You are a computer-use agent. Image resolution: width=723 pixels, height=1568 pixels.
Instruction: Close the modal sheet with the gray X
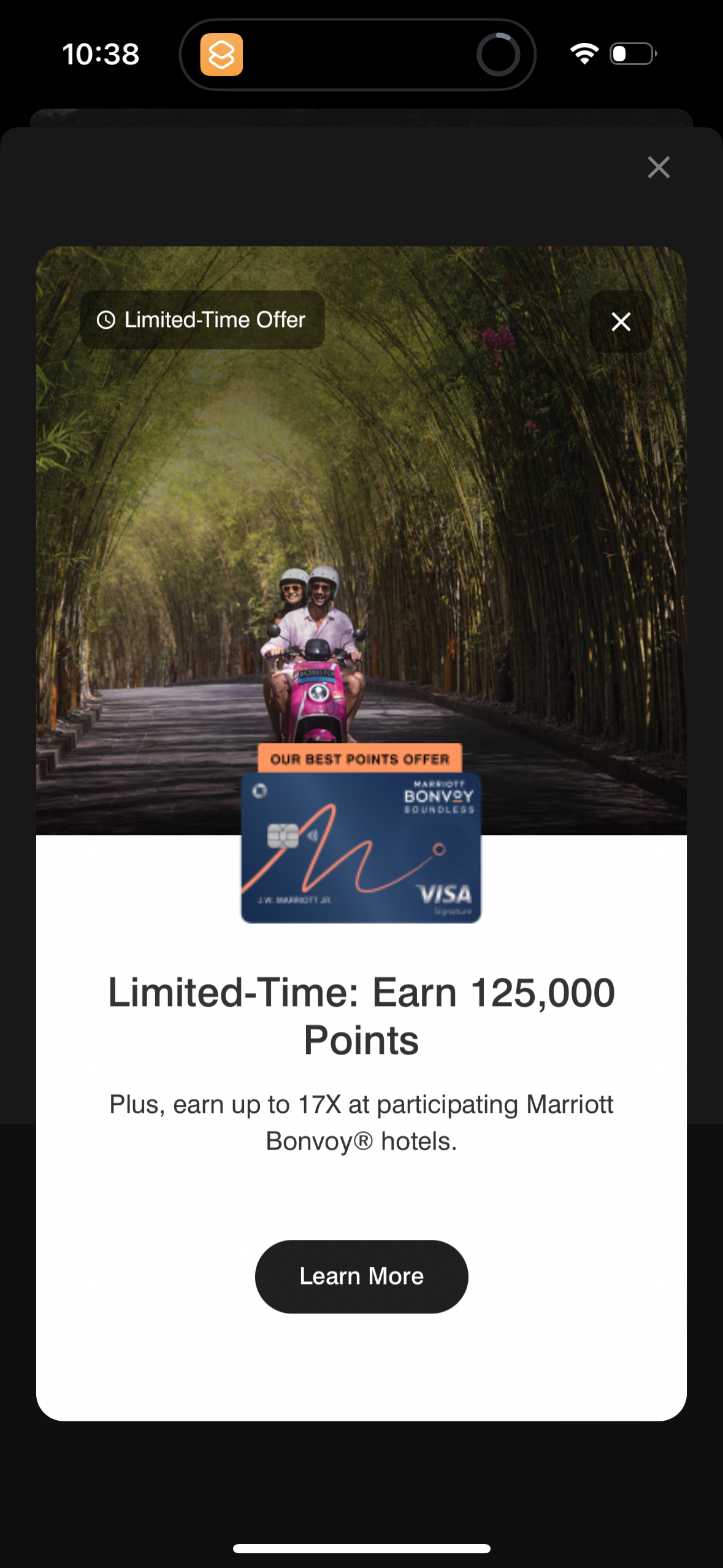point(658,167)
